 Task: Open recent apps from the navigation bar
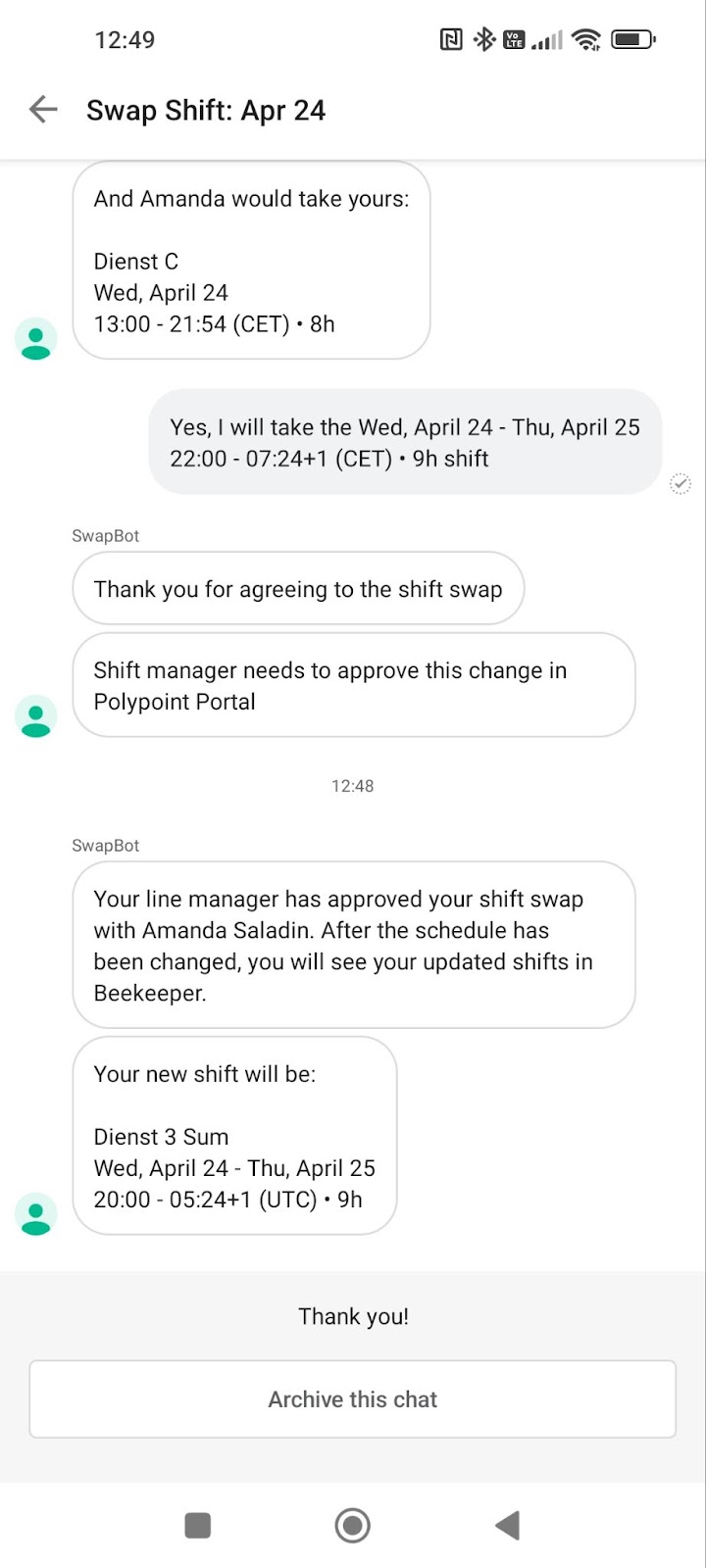198,1525
